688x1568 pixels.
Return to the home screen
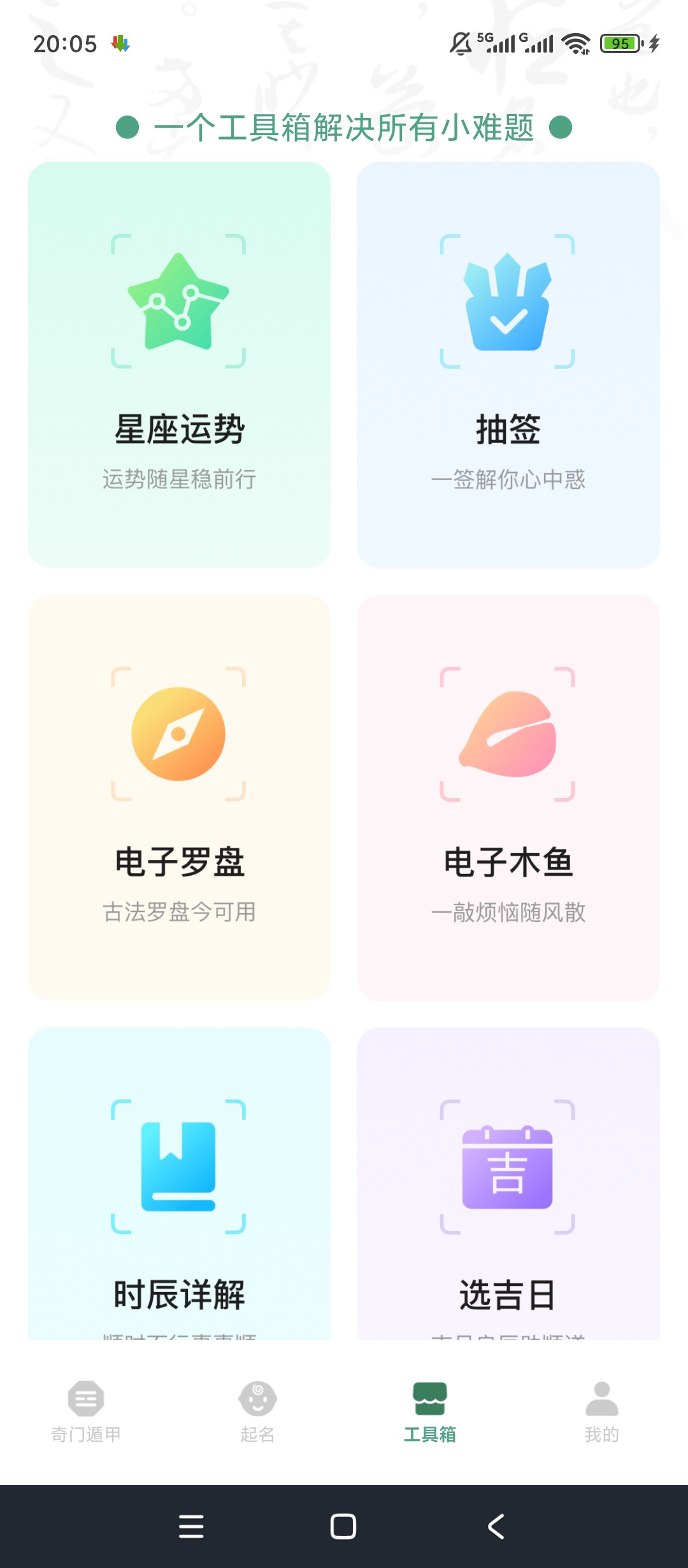click(343, 1527)
